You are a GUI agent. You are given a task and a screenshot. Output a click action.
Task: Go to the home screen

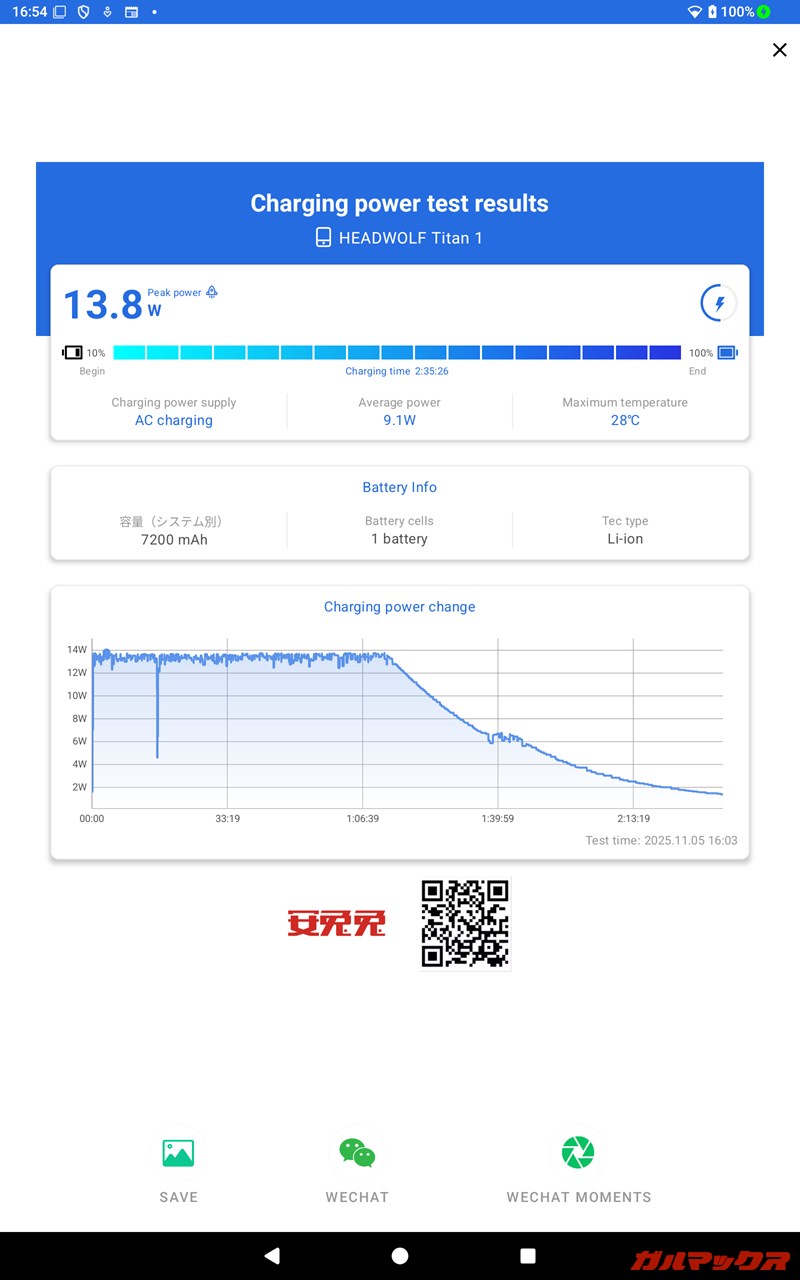pyautogui.click(x=400, y=1256)
